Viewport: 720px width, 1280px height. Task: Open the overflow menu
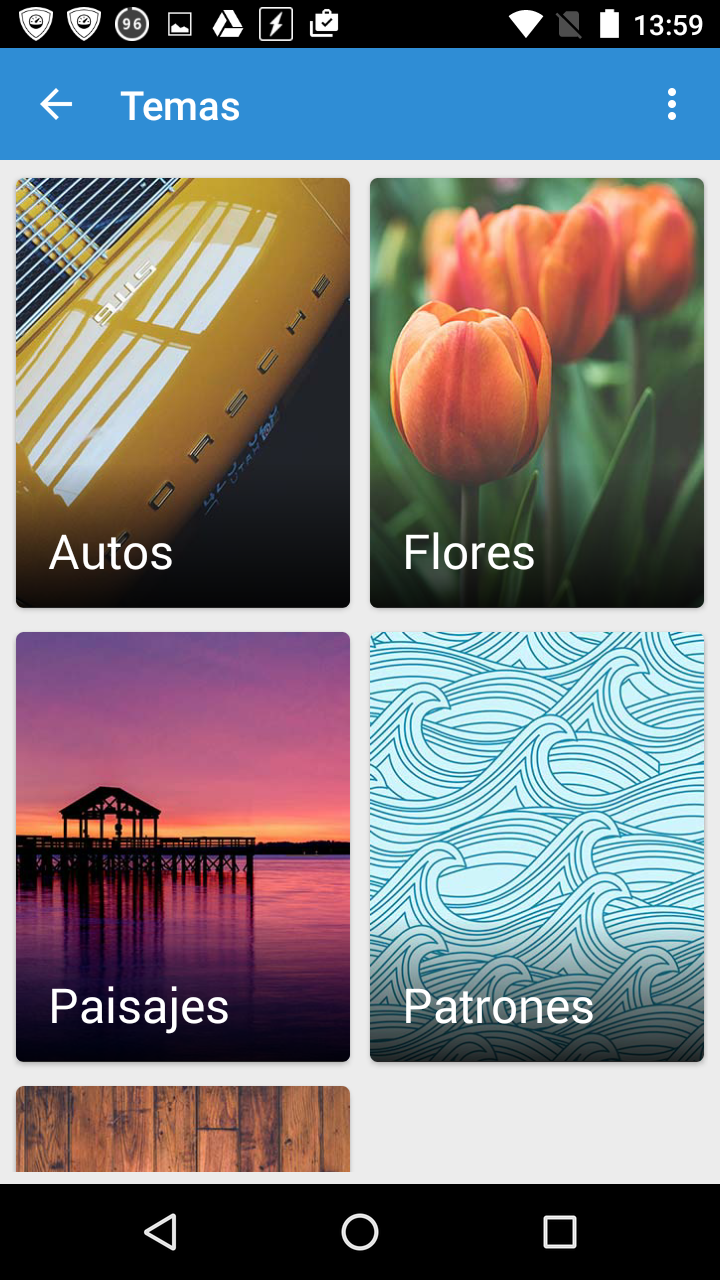pyautogui.click(x=672, y=105)
